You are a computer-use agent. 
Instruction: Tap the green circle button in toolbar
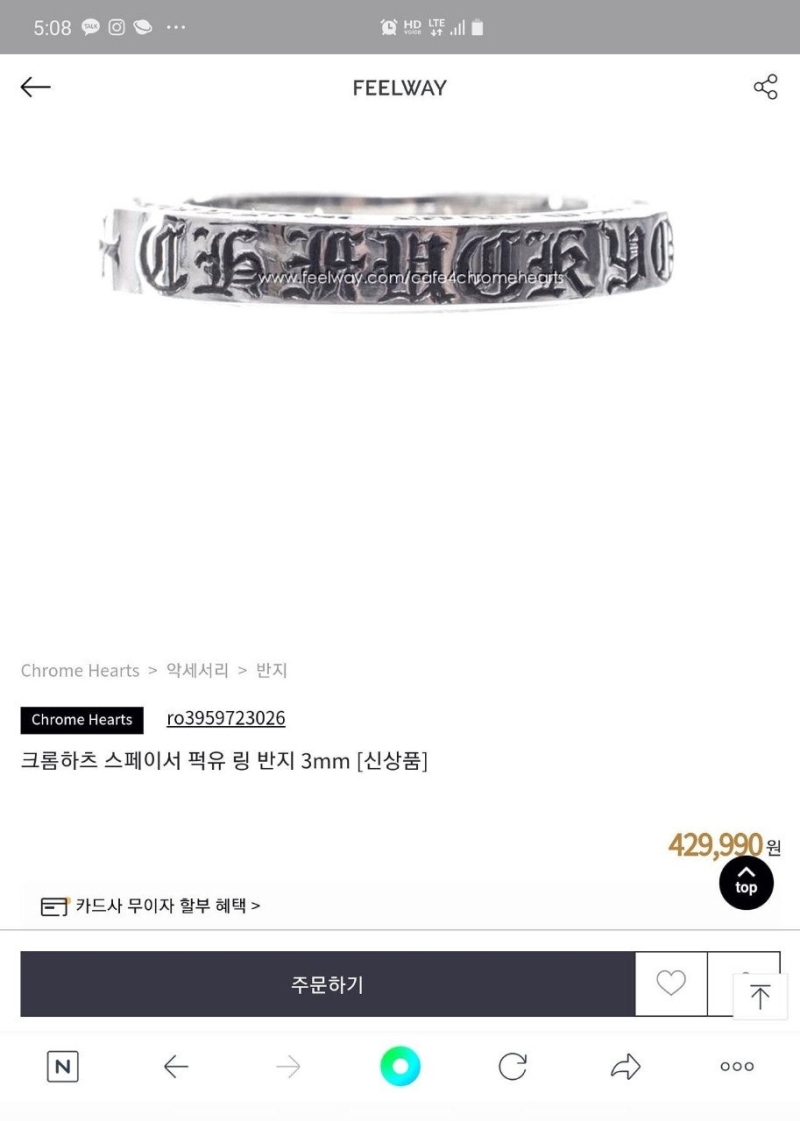(400, 1067)
